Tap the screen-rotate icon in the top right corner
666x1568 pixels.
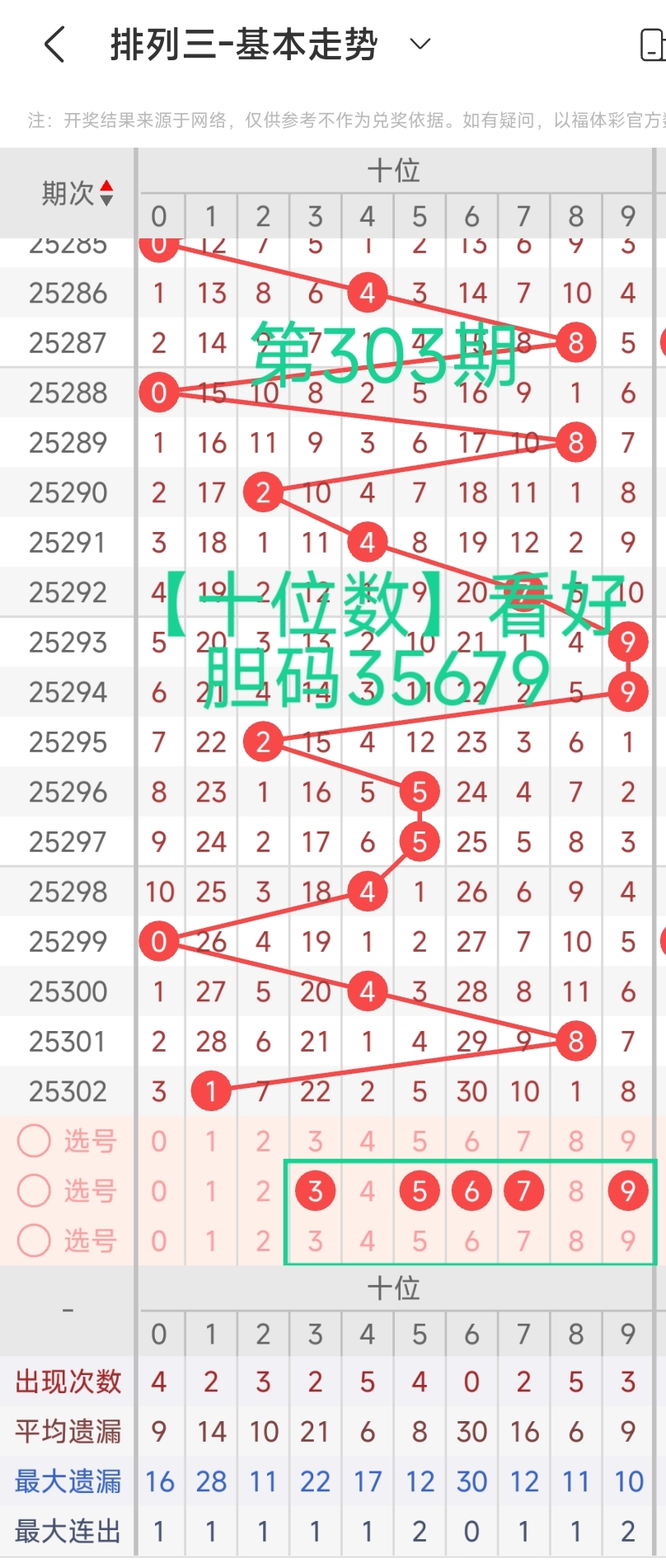pyautogui.click(x=654, y=45)
